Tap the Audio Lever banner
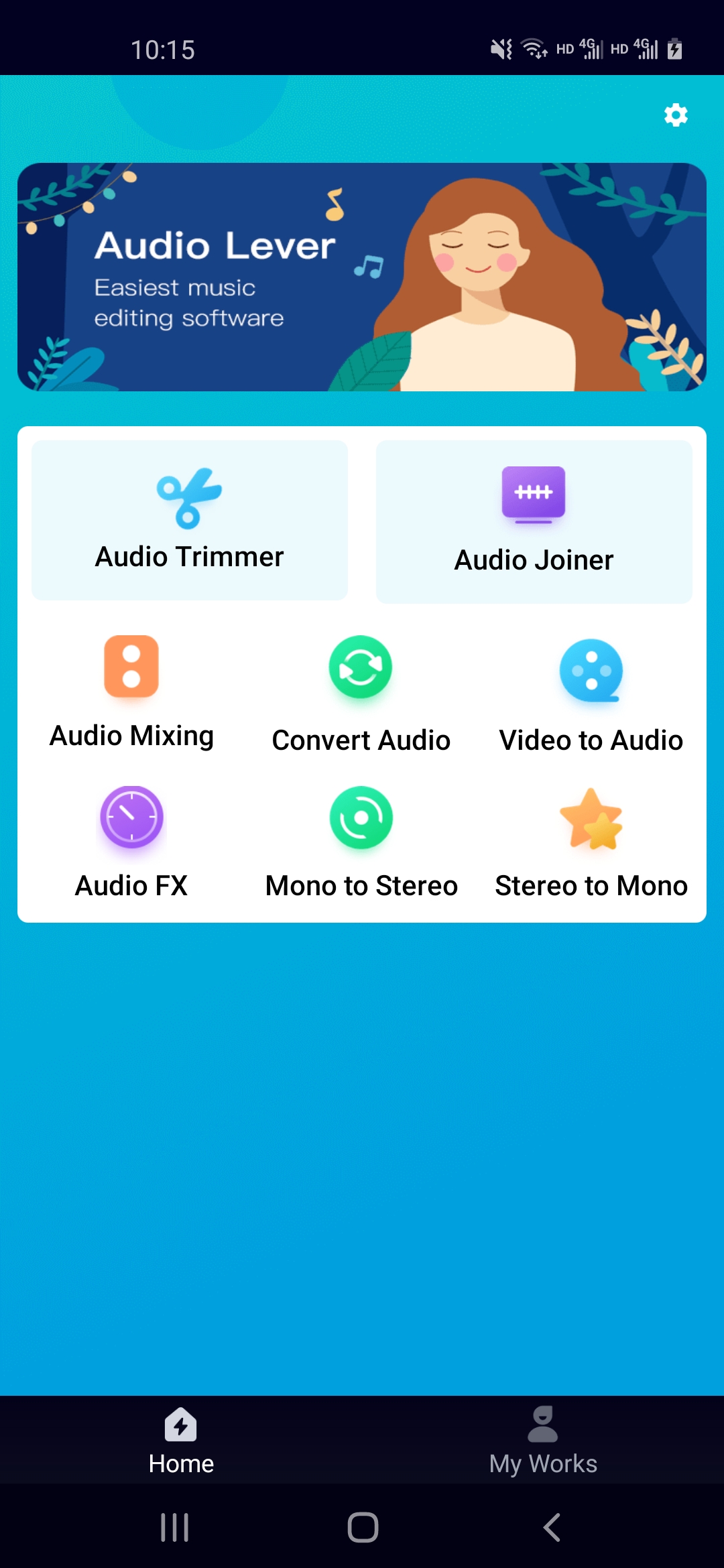This screenshot has width=724, height=1568. (362, 277)
